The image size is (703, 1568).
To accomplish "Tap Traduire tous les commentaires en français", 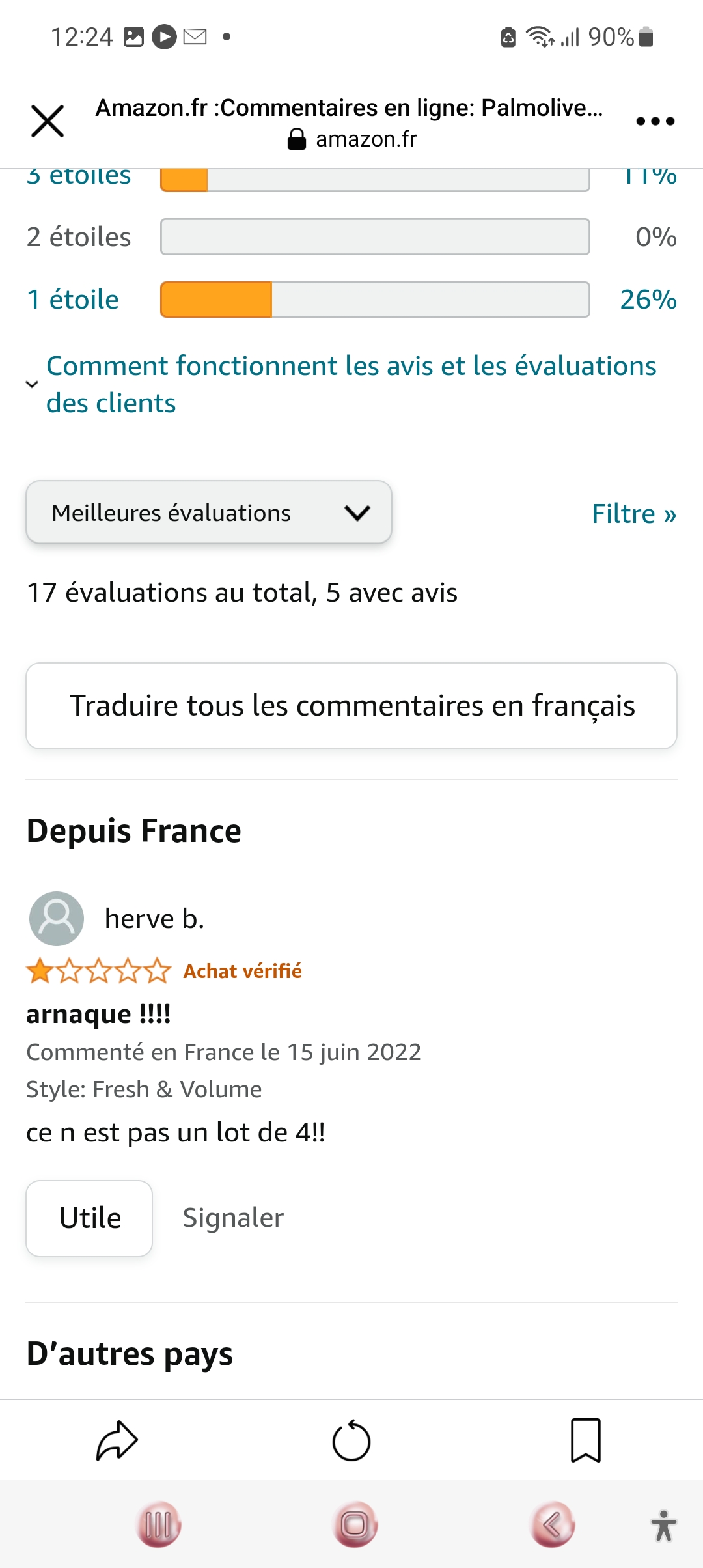I will (x=351, y=706).
